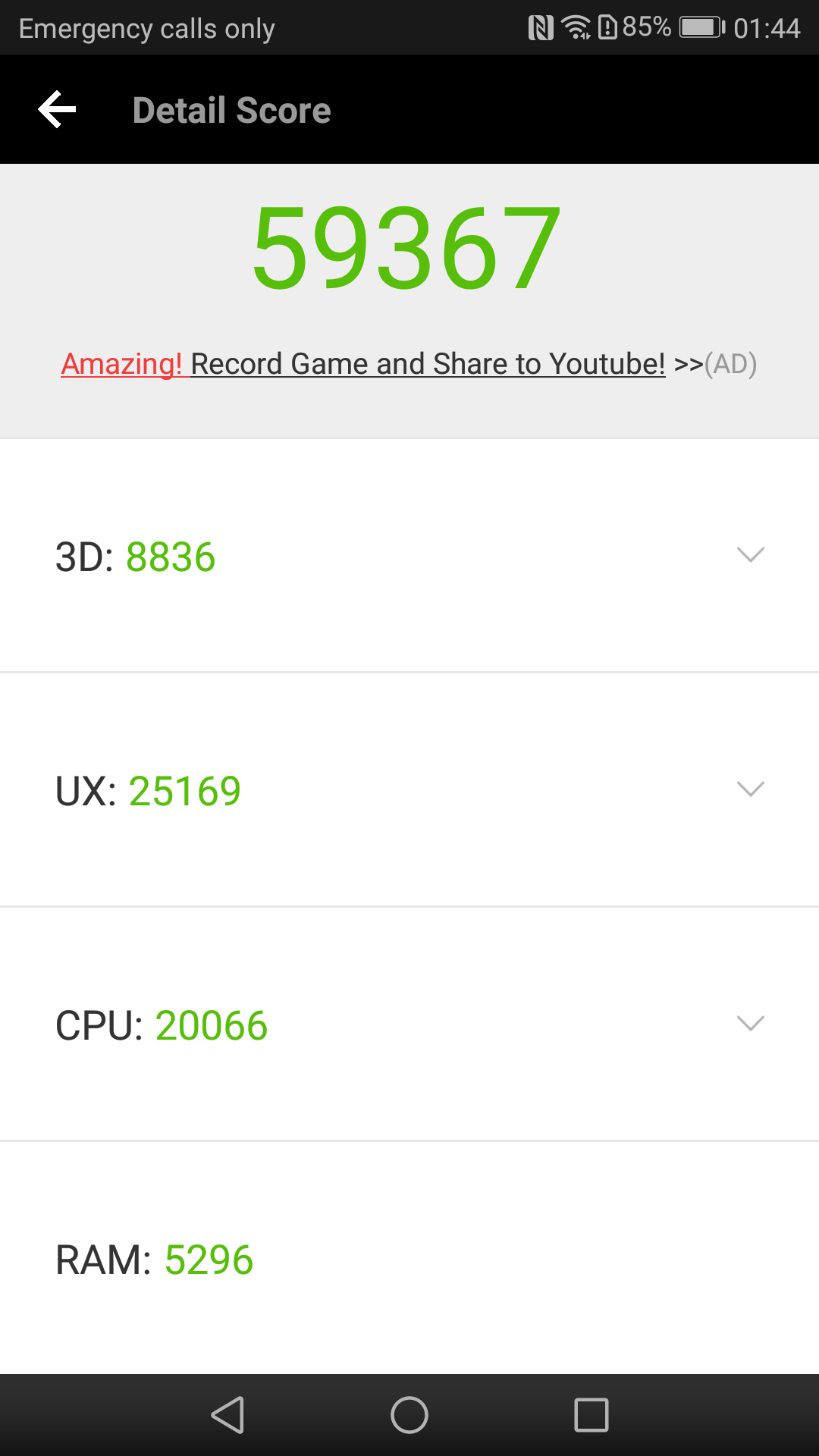Expand the CPU score breakdown
Screen dimensions: 819x1456
[x=750, y=1024]
